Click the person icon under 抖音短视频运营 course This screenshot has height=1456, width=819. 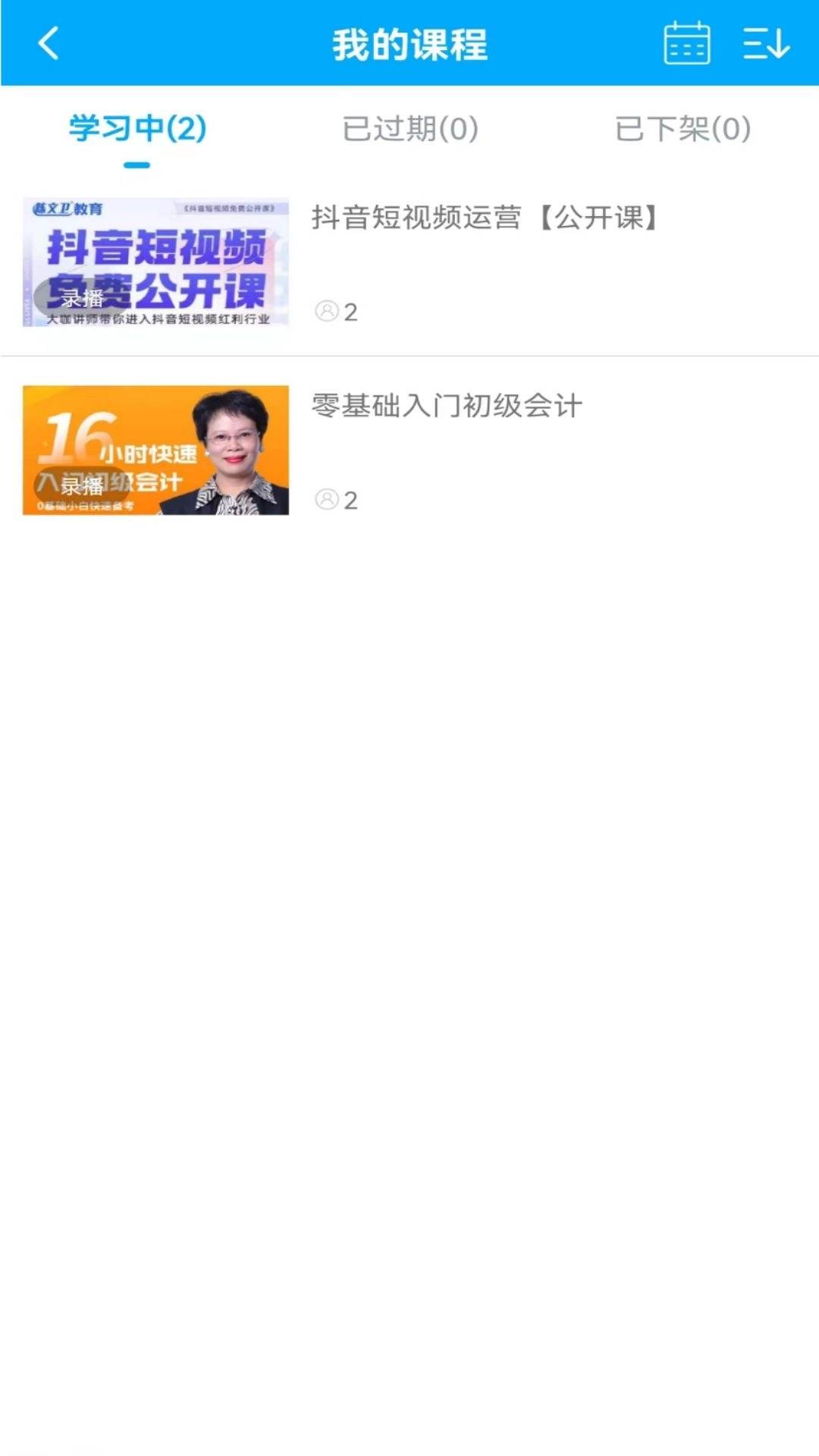click(x=327, y=311)
